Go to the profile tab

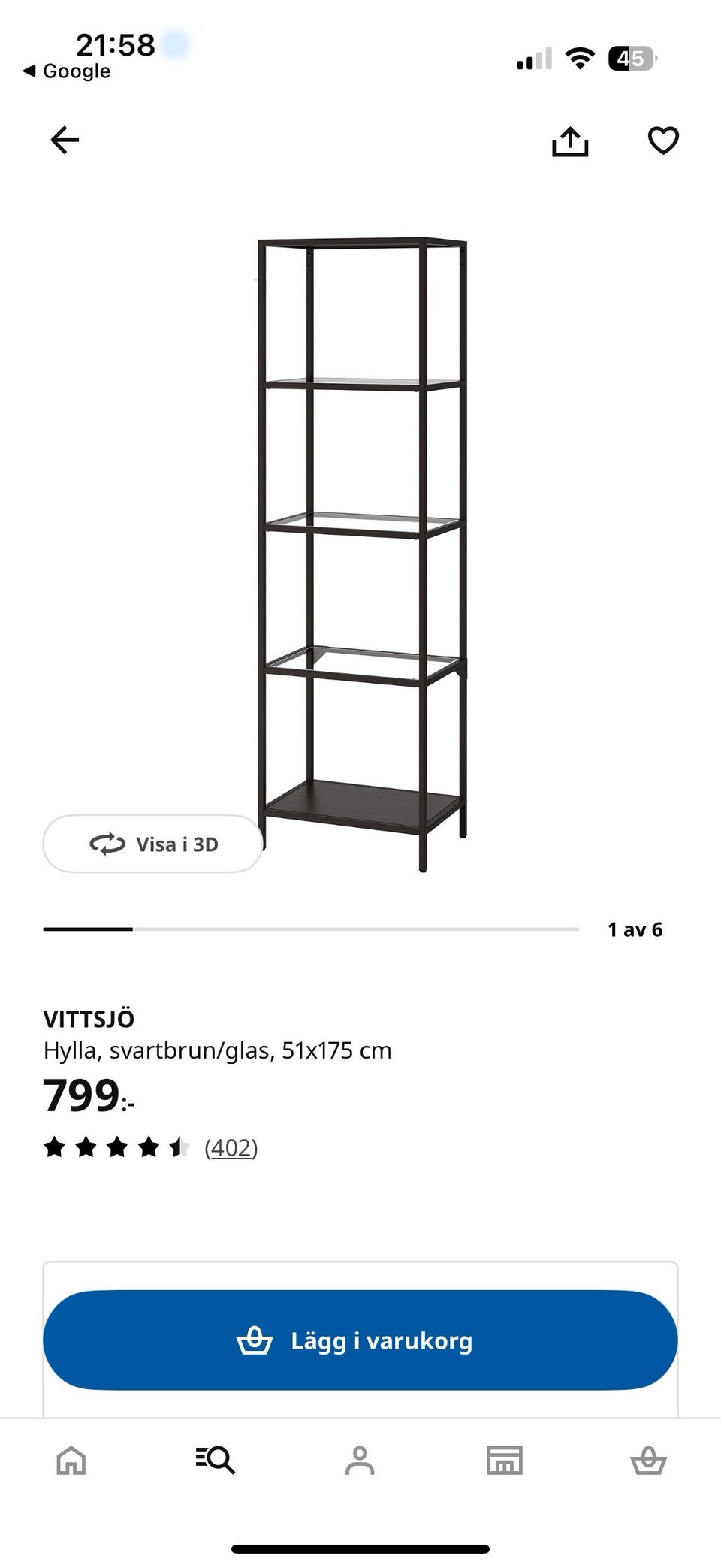(360, 1461)
